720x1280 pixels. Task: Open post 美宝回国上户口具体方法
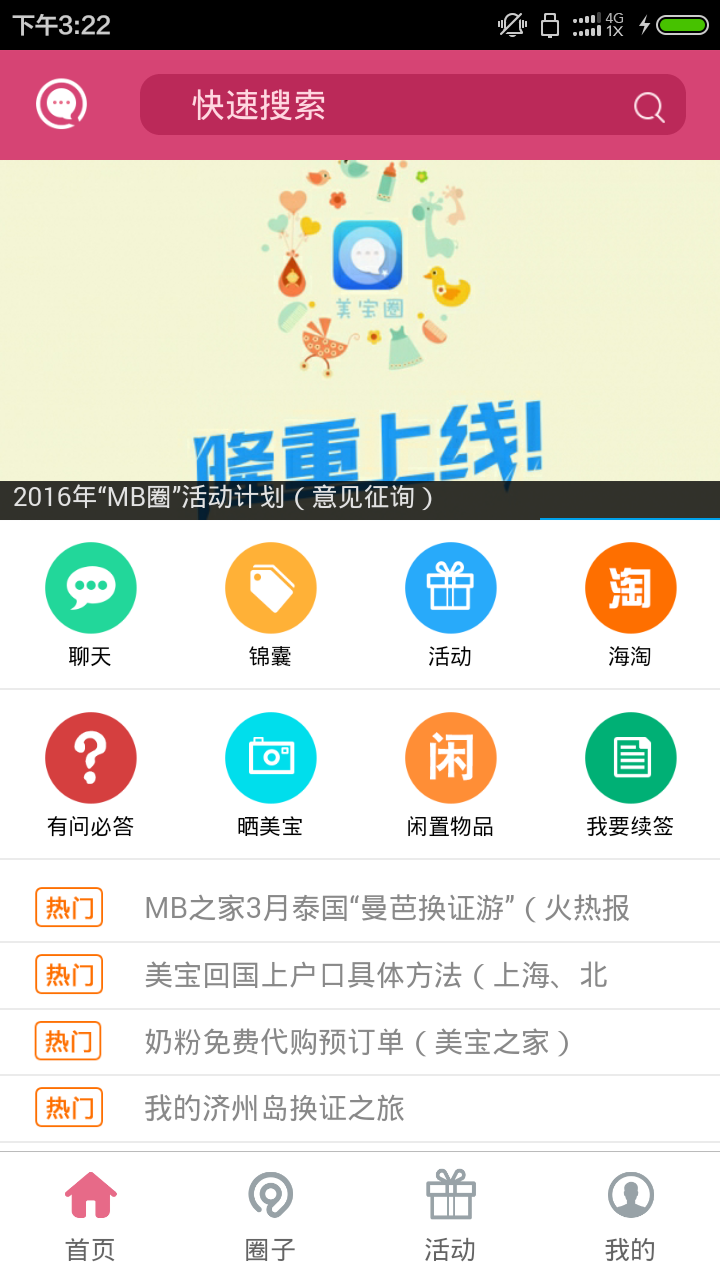click(376, 975)
